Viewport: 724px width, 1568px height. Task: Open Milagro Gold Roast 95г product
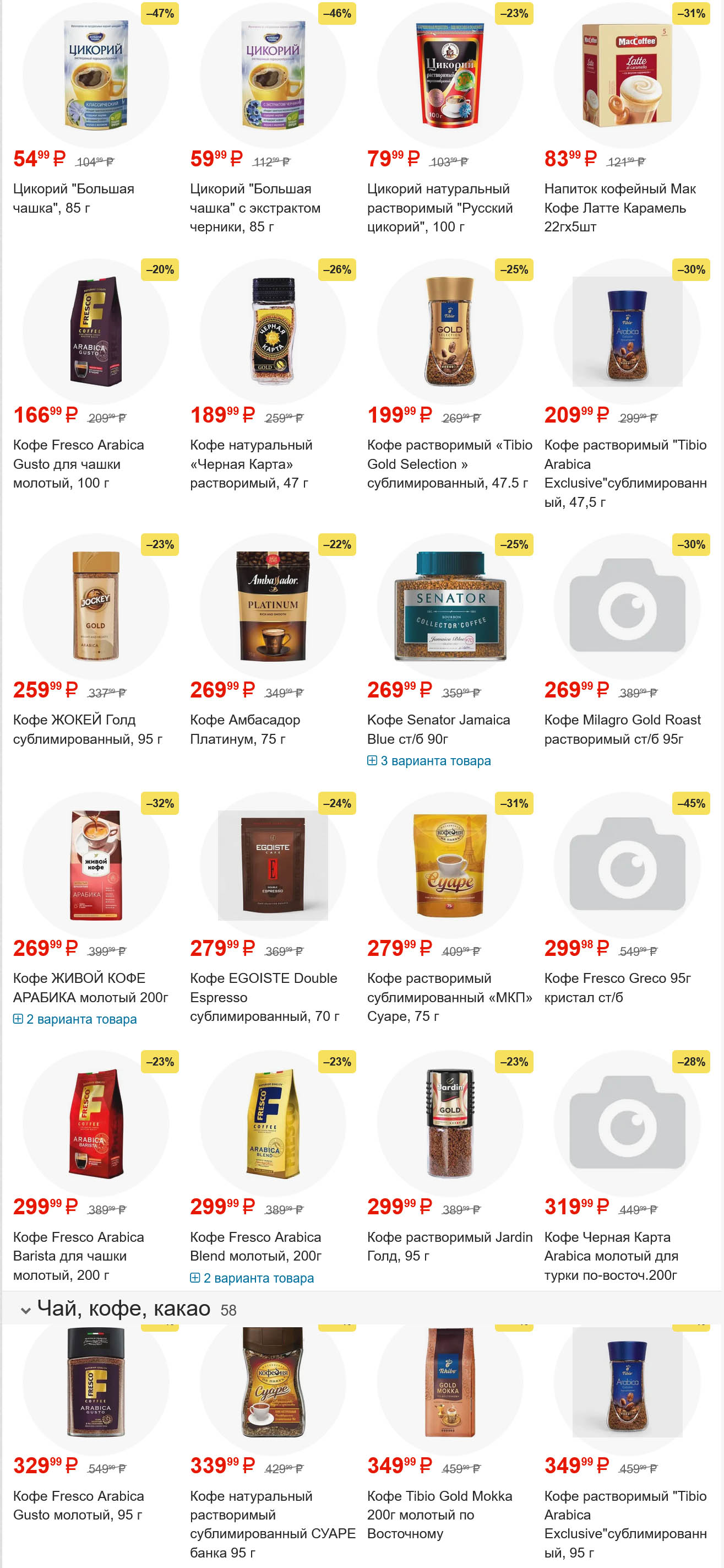tap(622, 728)
